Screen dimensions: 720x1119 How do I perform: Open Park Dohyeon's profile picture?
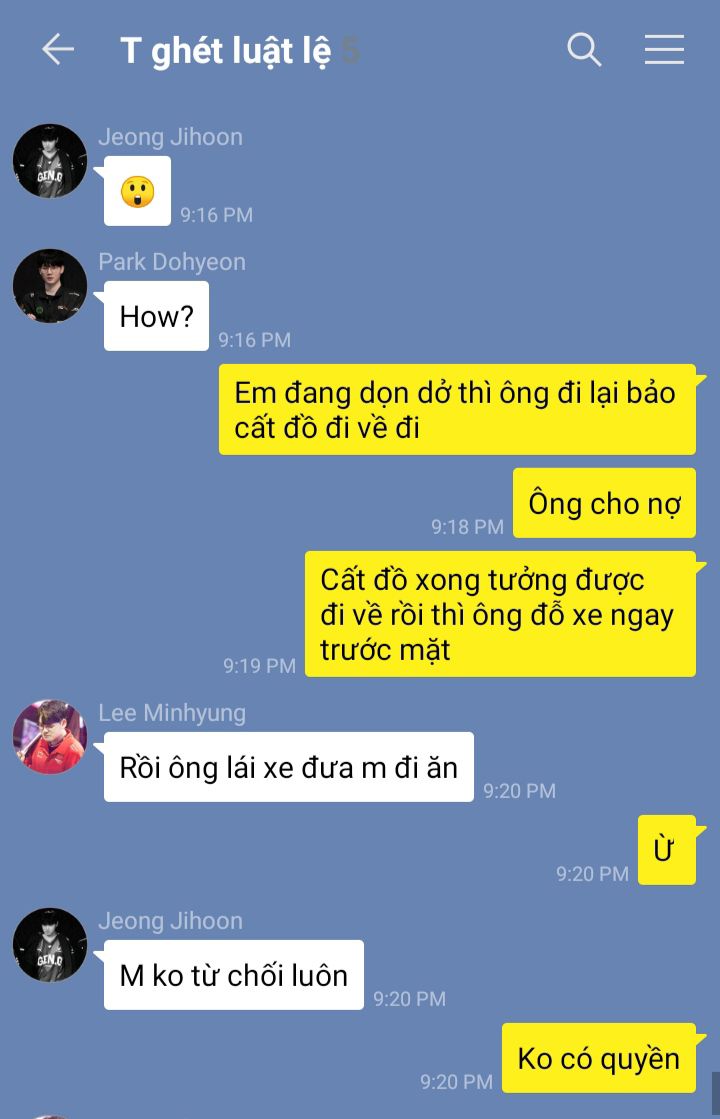50,286
